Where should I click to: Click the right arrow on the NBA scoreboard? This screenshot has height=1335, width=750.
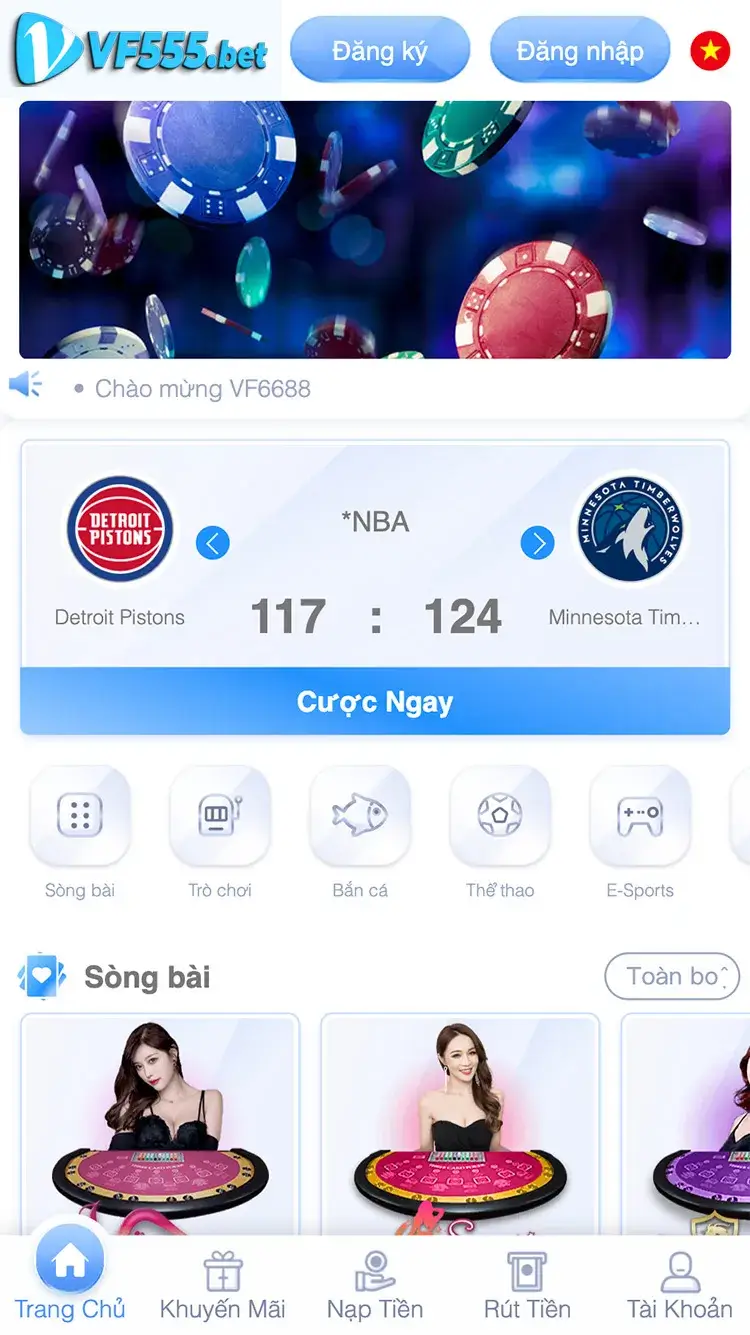538,542
